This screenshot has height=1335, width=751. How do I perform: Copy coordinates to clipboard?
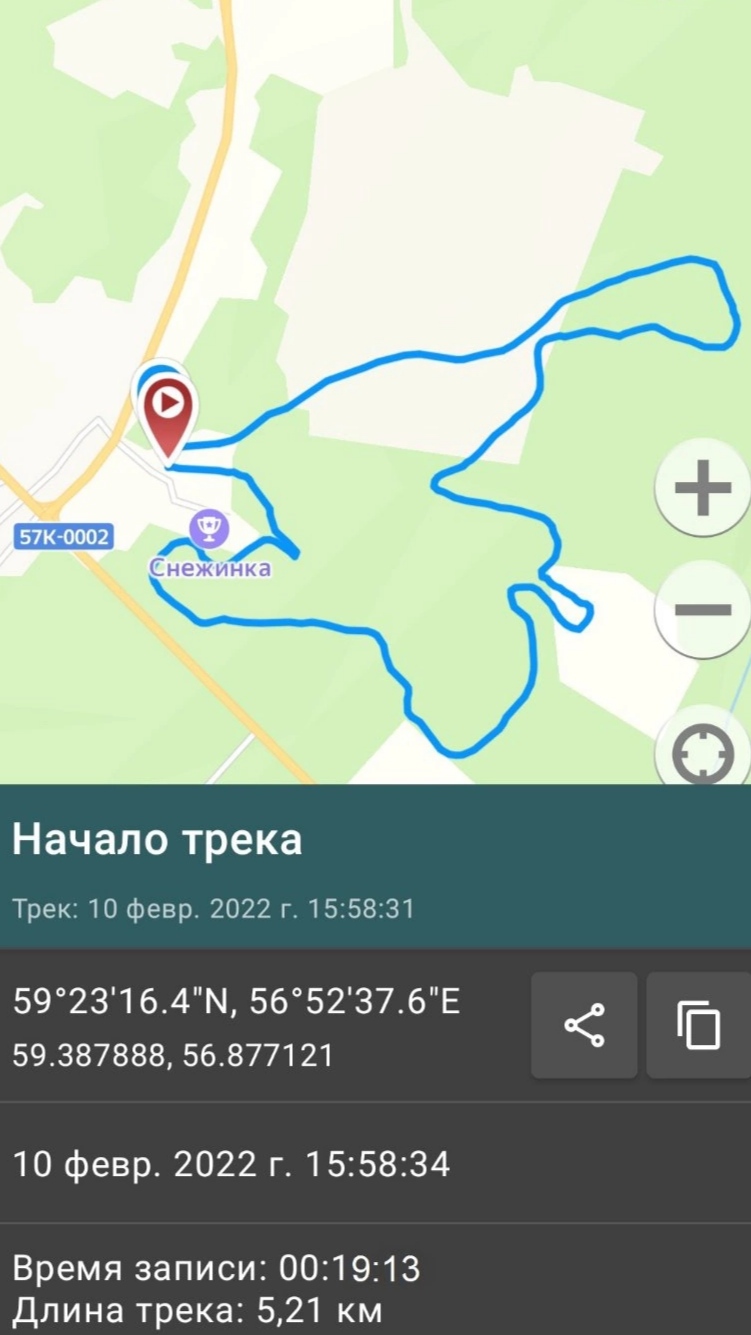click(x=698, y=1025)
